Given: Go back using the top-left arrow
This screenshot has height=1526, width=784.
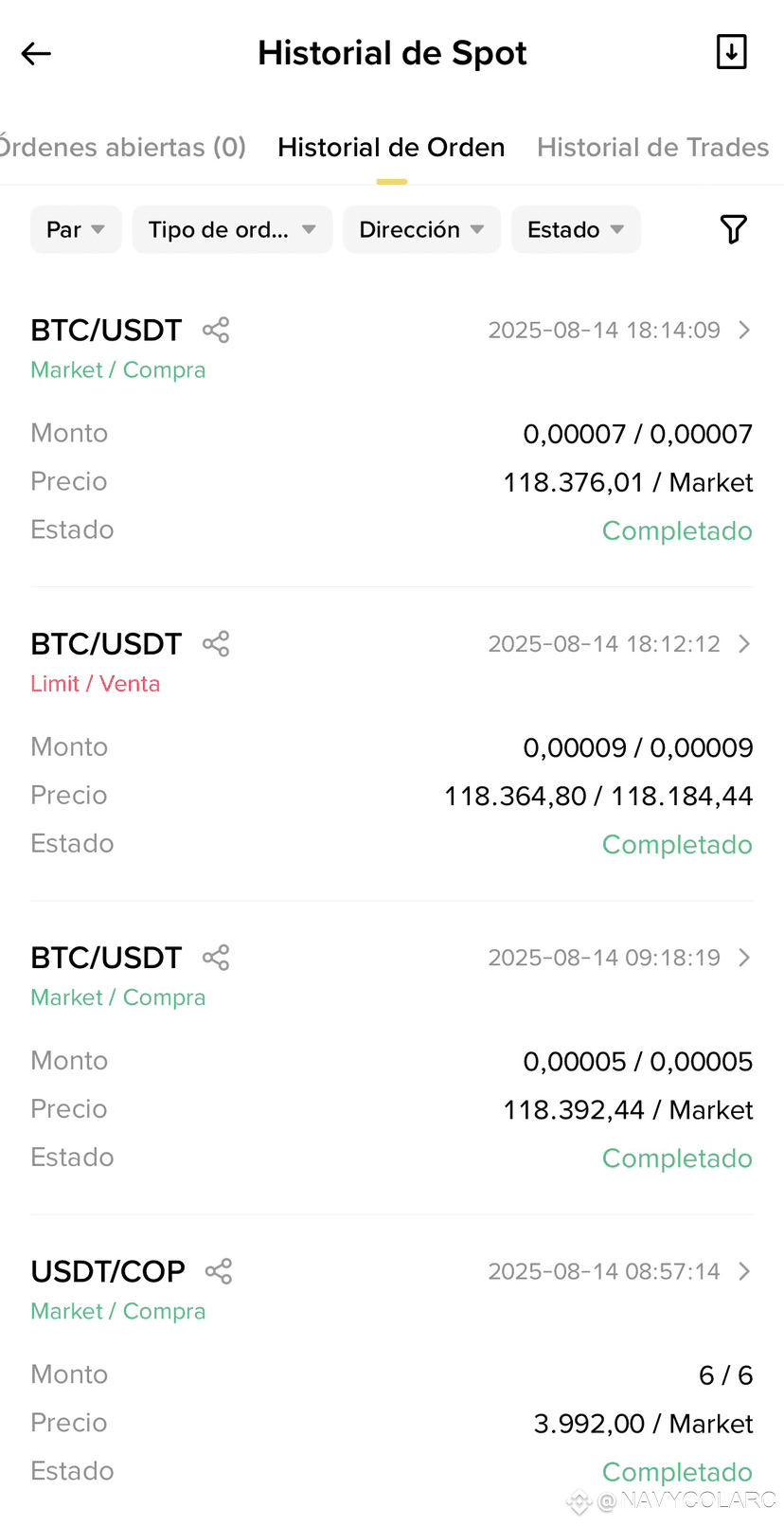Looking at the screenshot, I should coord(36,54).
